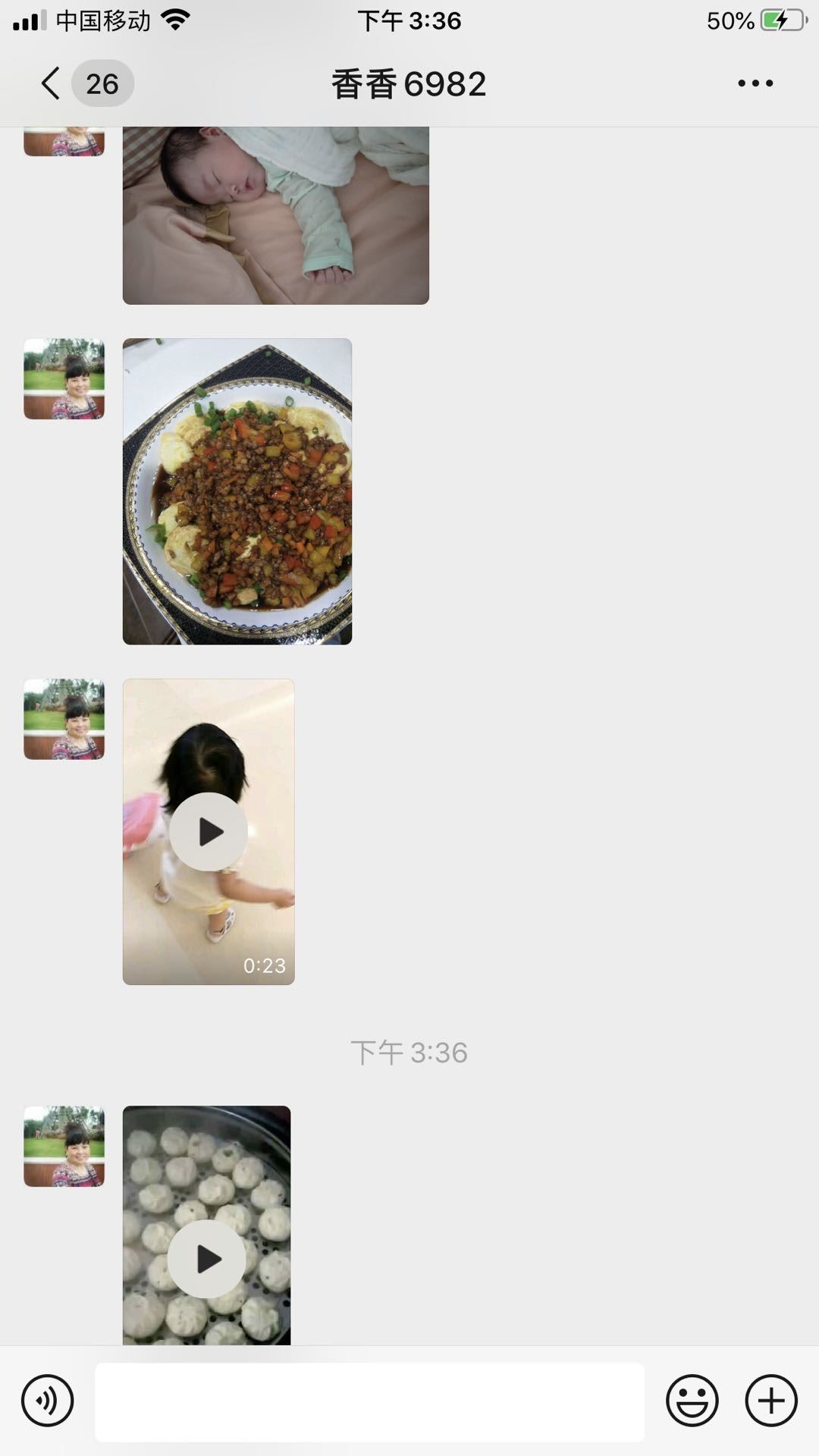Play the steamed buns video
819x1456 pixels.
206,1259
